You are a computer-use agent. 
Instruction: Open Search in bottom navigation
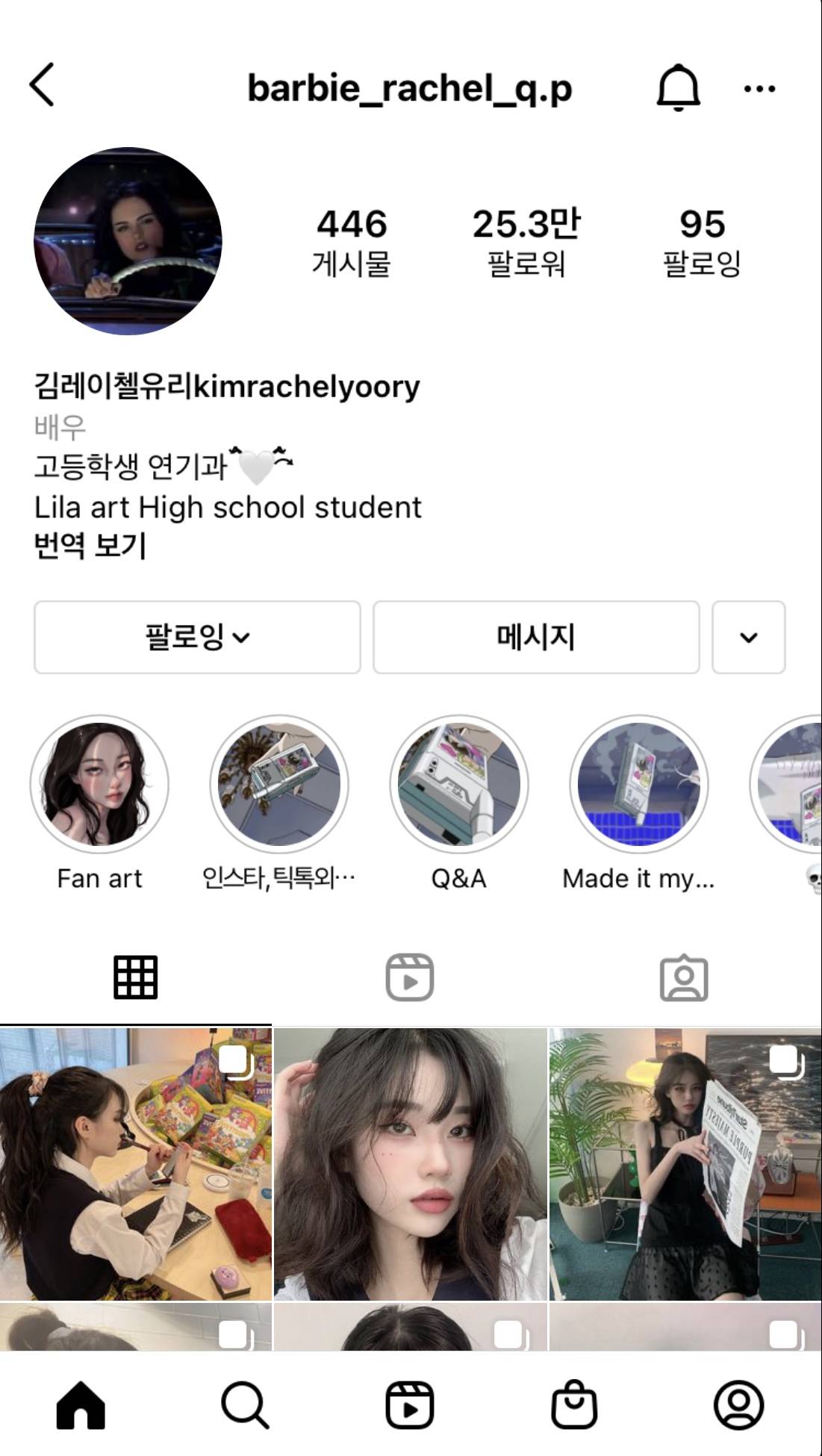(x=245, y=1404)
